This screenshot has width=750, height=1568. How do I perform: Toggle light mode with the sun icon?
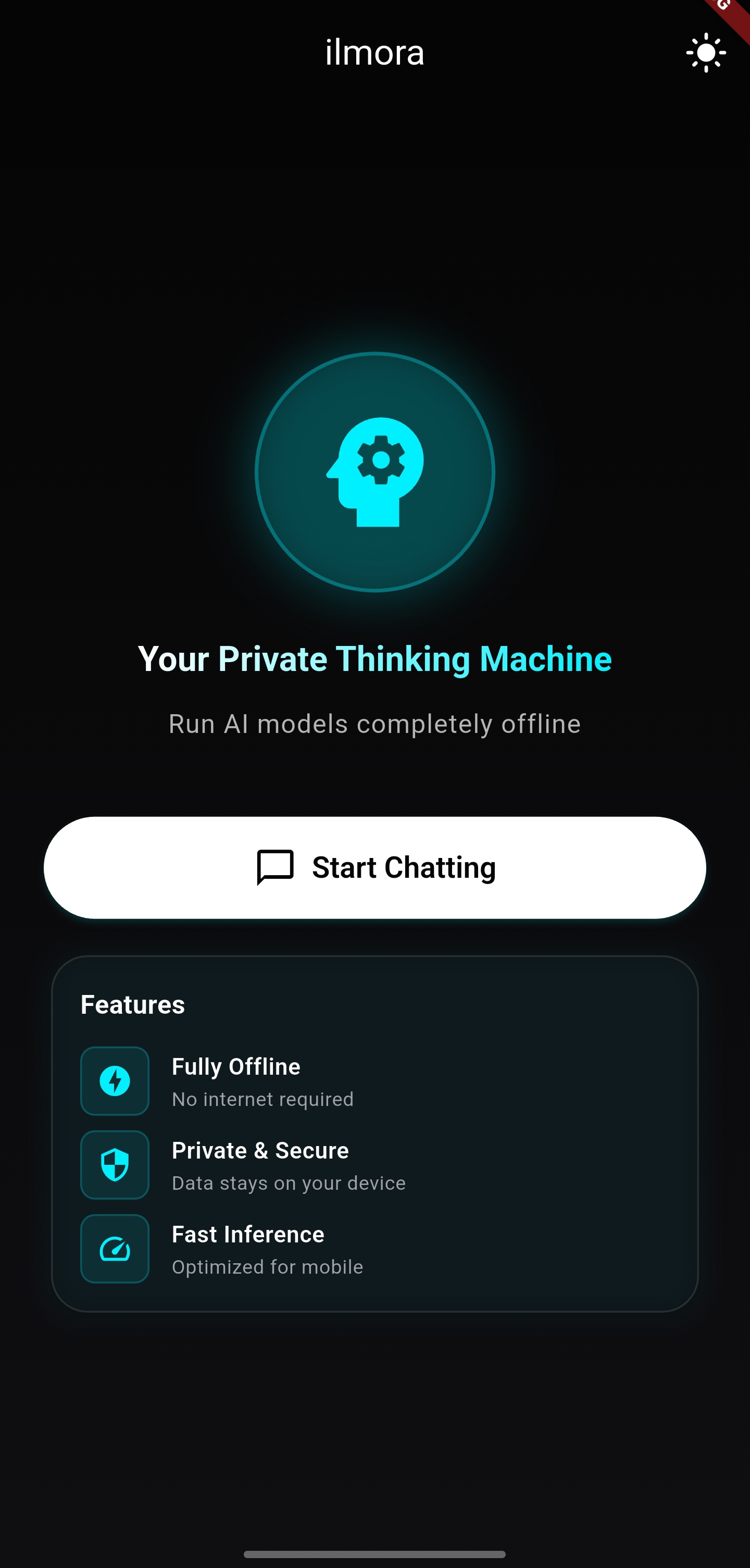click(x=705, y=52)
